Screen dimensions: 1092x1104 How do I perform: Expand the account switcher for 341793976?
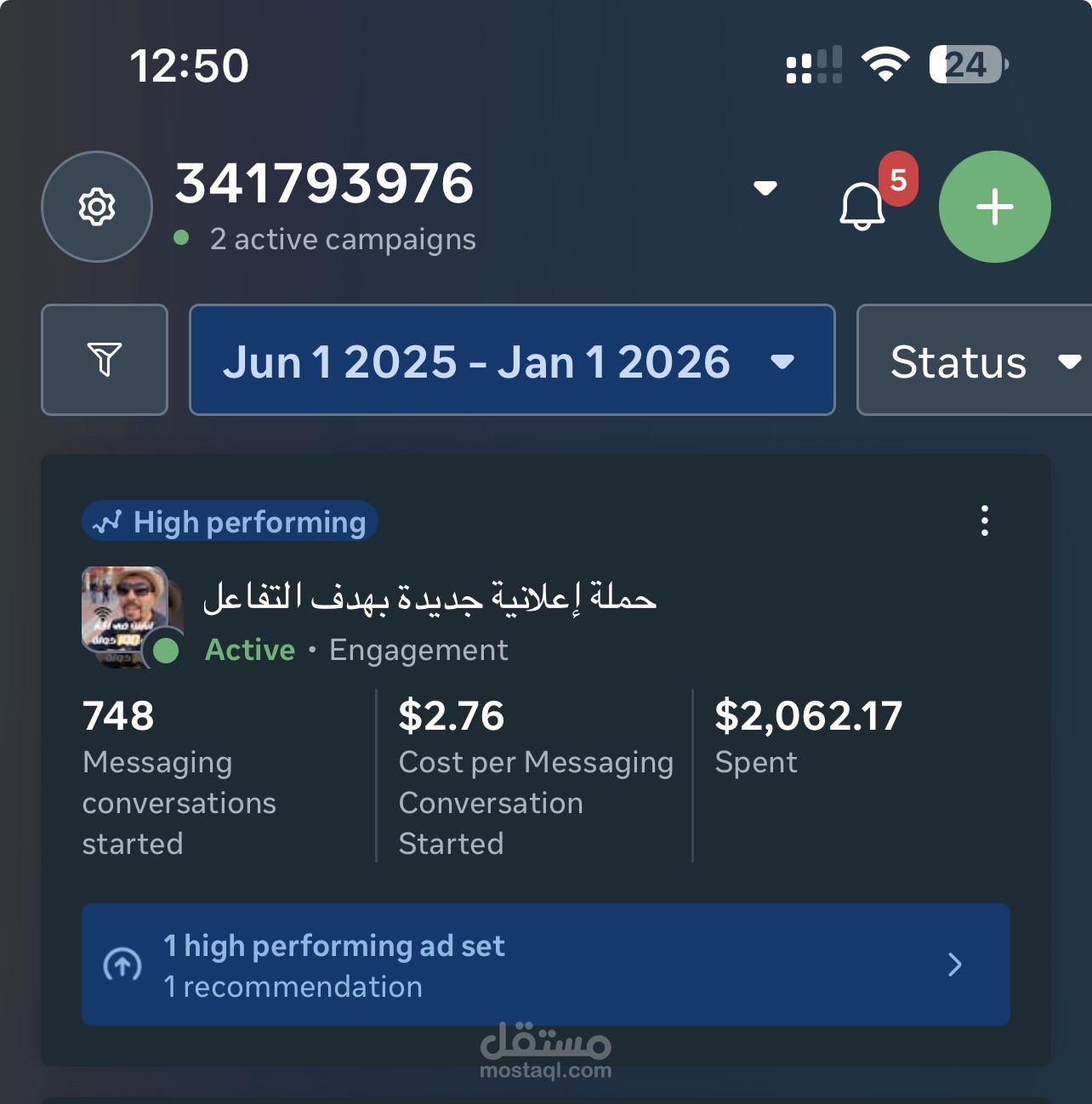click(765, 188)
